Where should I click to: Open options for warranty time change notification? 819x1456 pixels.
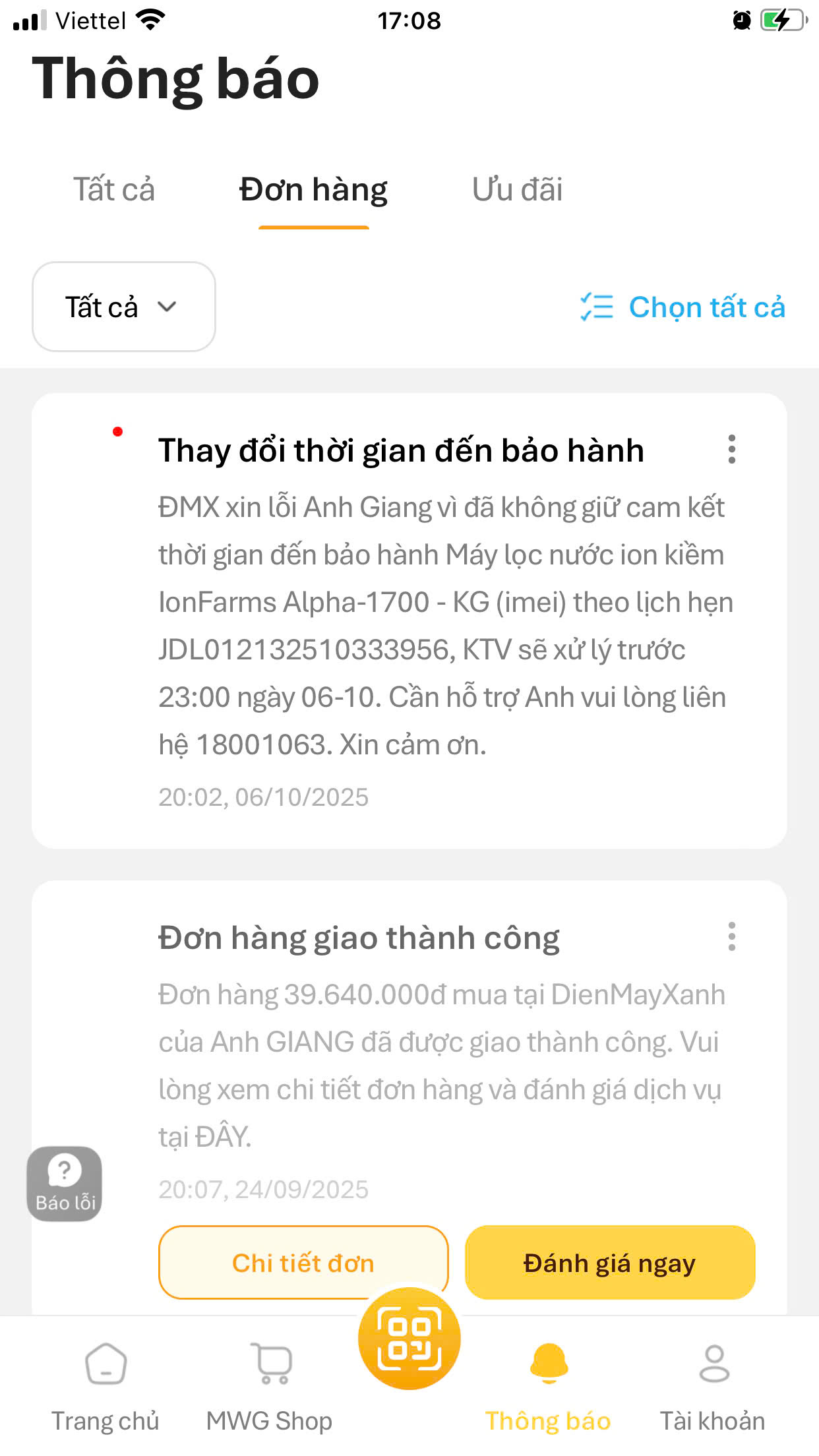pyautogui.click(x=731, y=449)
